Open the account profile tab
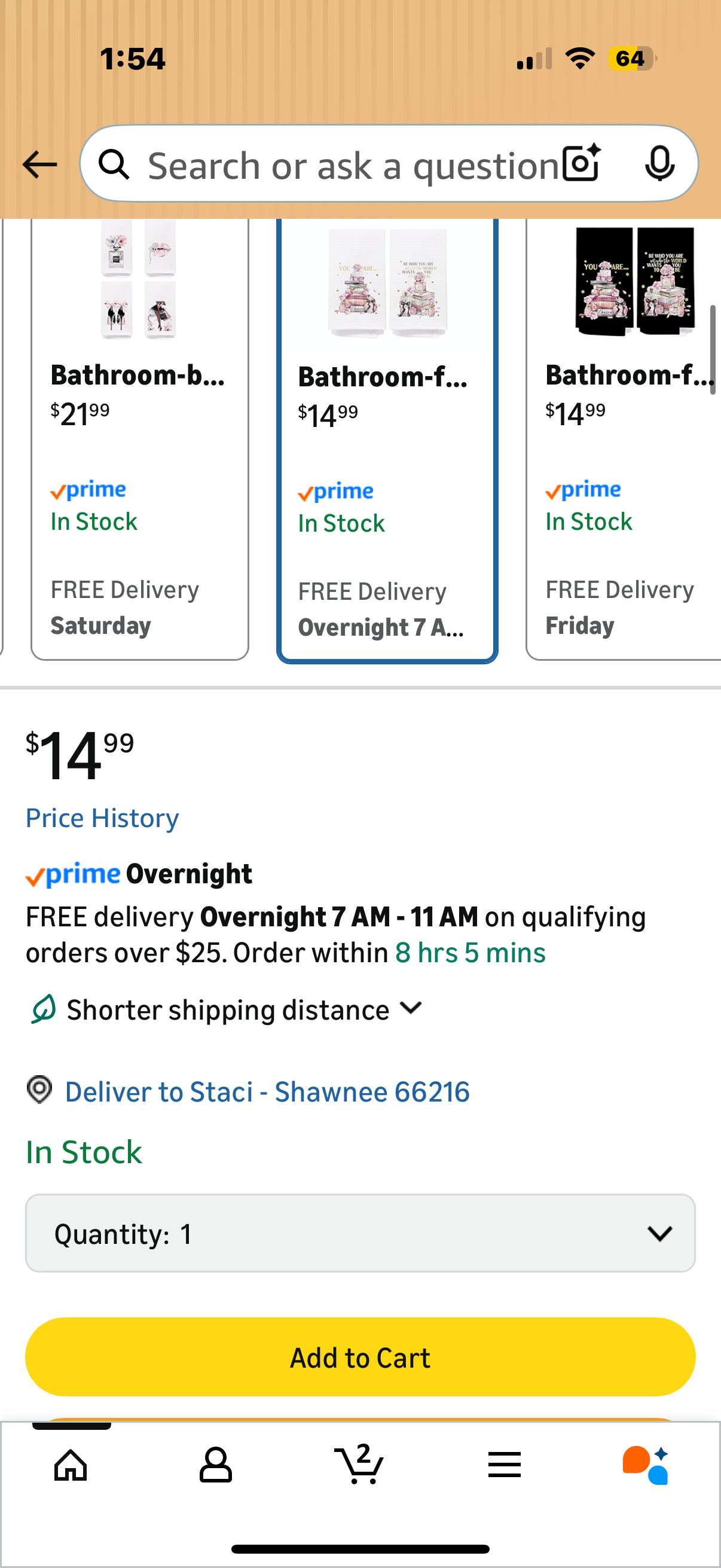Image resolution: width=721 pixels, height=1568 pixels. [215, 1465]
